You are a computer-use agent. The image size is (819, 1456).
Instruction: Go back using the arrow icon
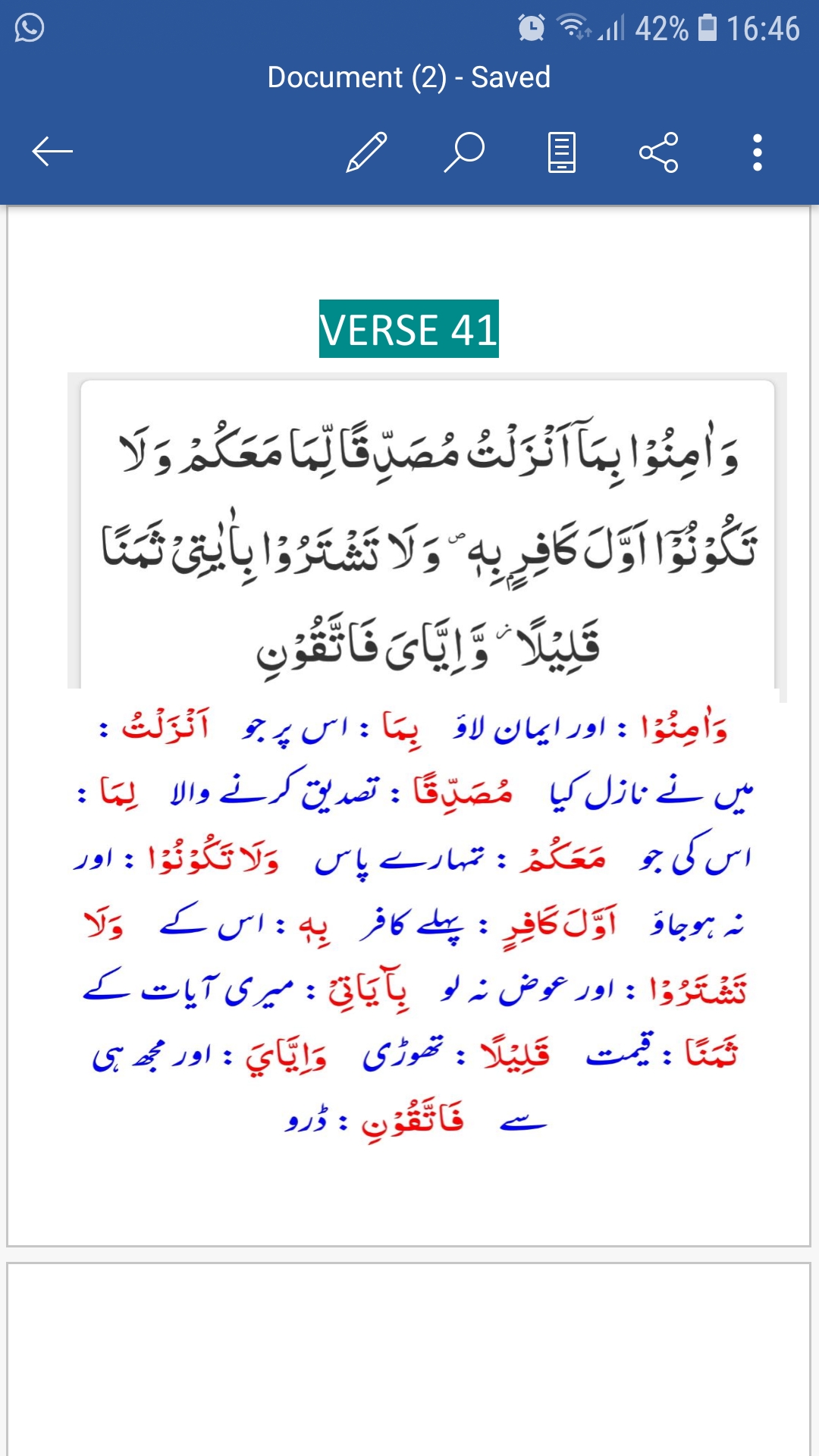(52, 152)
